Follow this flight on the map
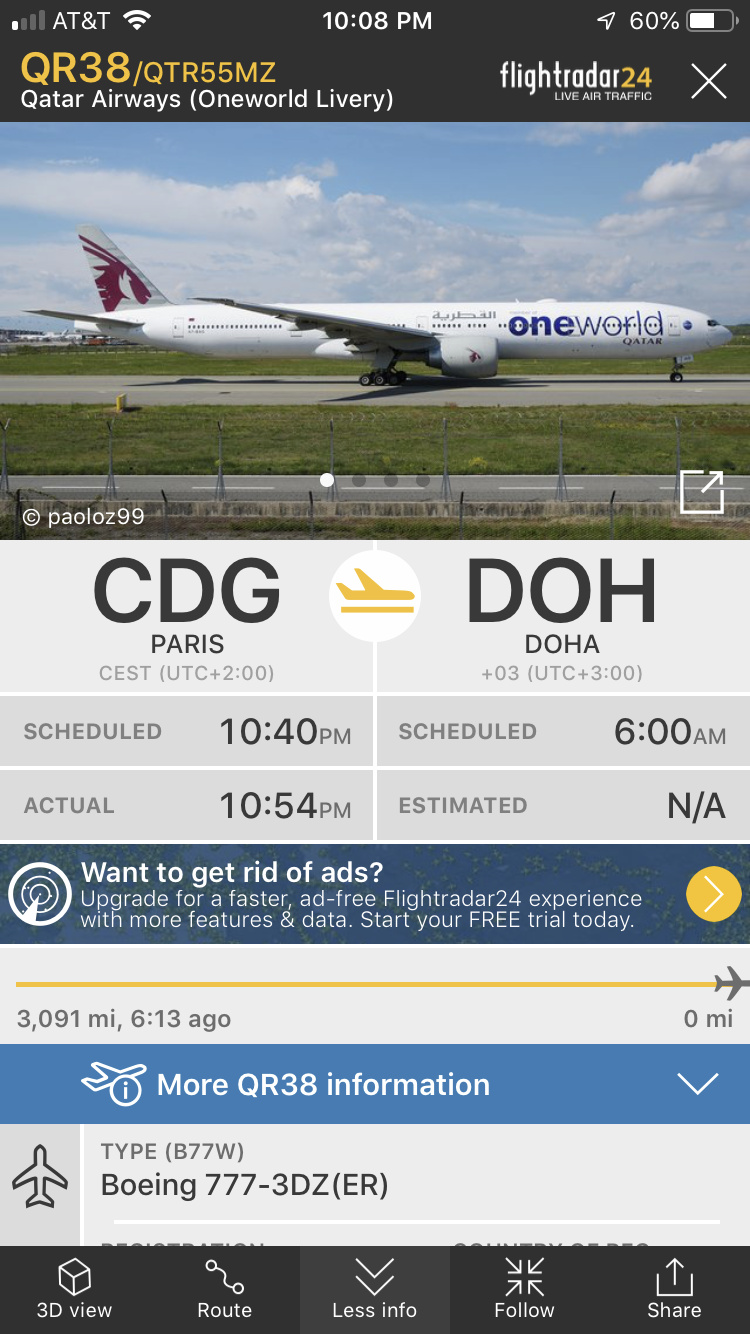This screenshot has height=1334, width=750. (x=524, y=1289)
